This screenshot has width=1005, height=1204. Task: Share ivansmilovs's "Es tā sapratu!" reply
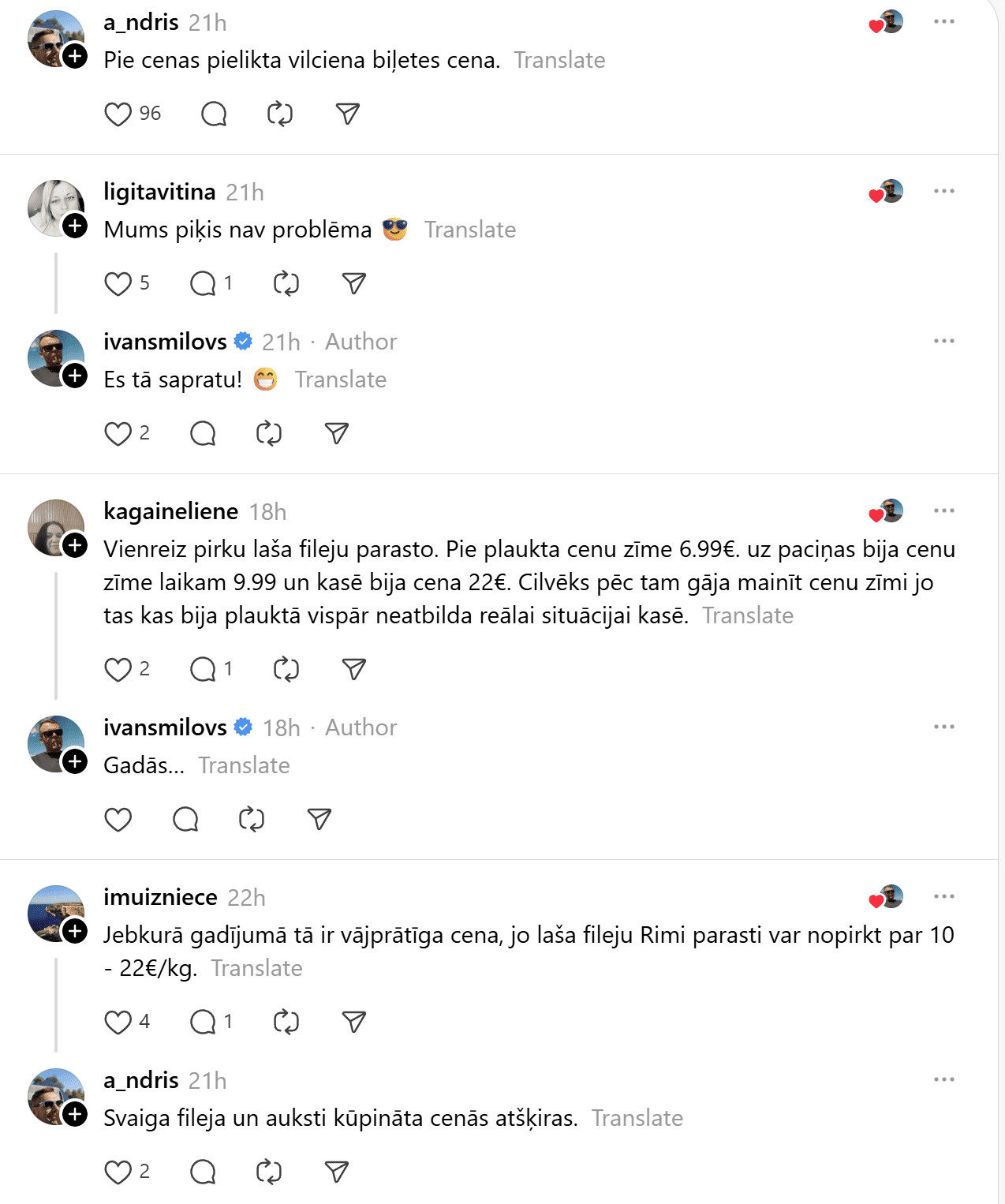tap(337, 434)
